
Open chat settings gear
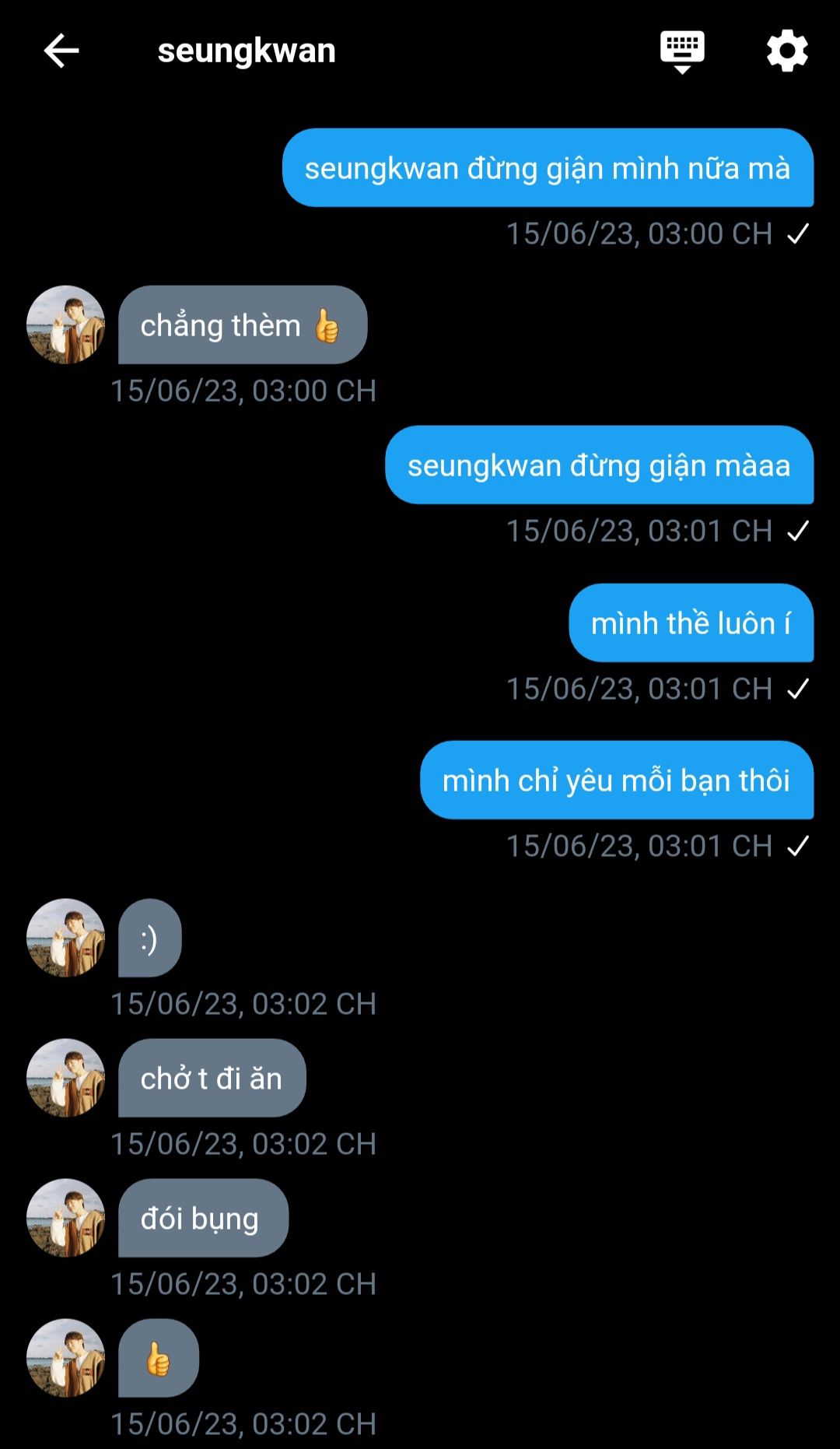[x=787, y=51]
